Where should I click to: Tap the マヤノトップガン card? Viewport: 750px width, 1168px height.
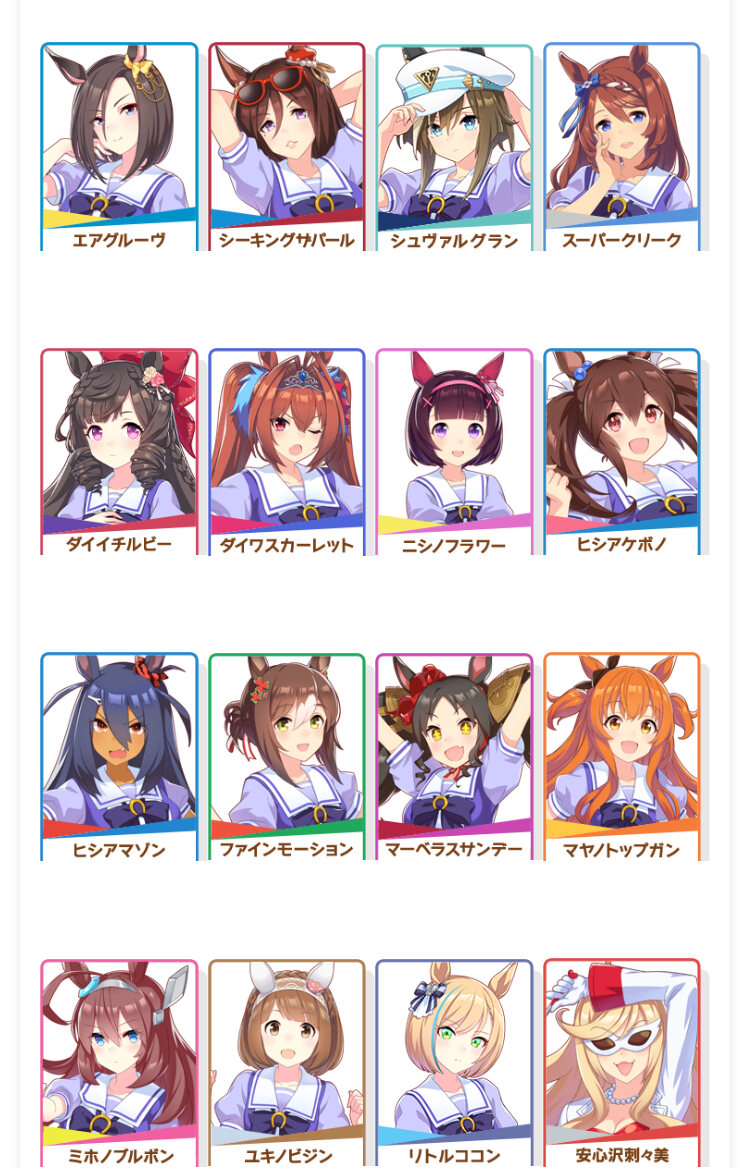click(621, 756)
